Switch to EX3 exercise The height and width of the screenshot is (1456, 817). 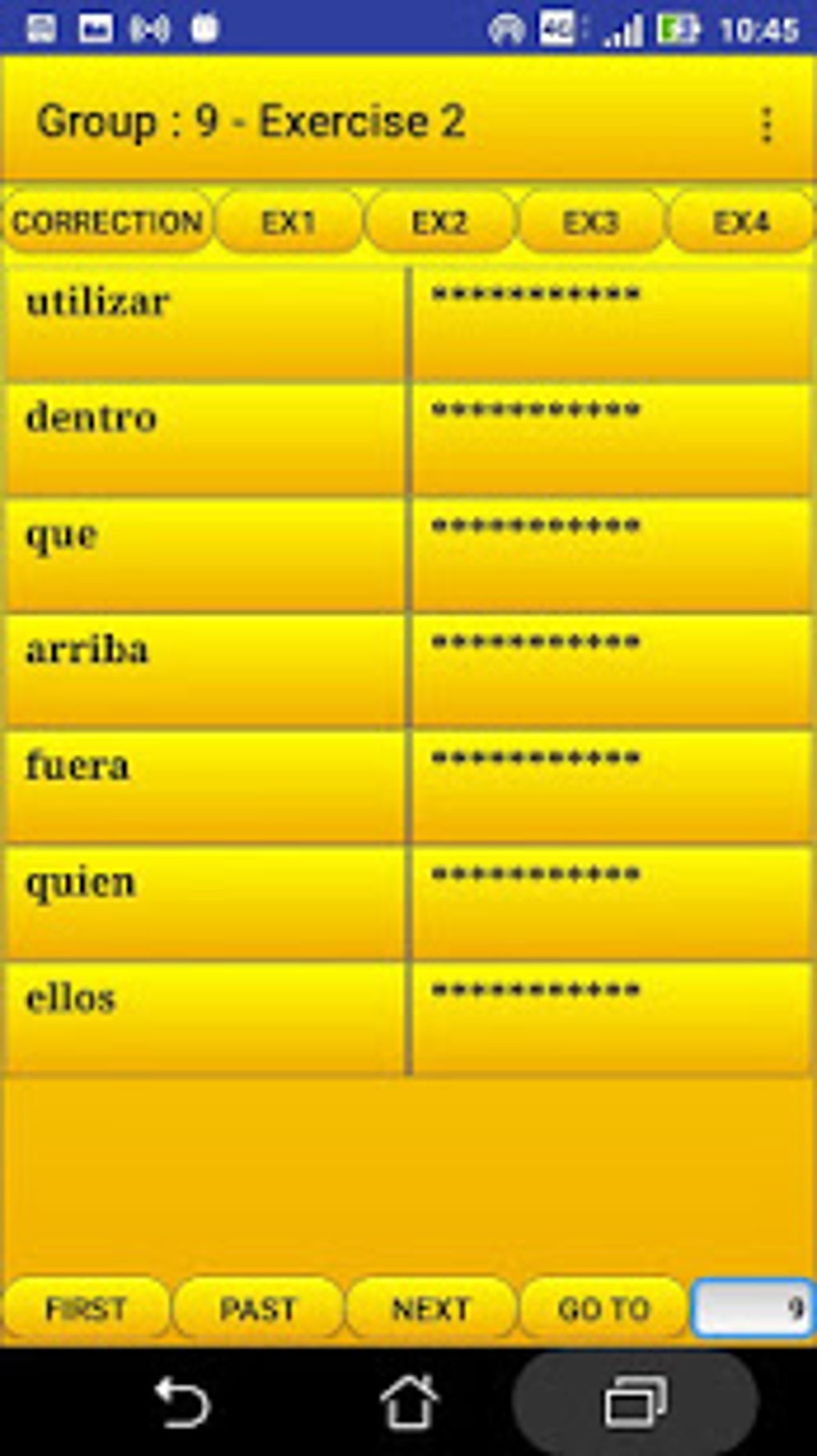pyautogui.click(x=591, y=222)
